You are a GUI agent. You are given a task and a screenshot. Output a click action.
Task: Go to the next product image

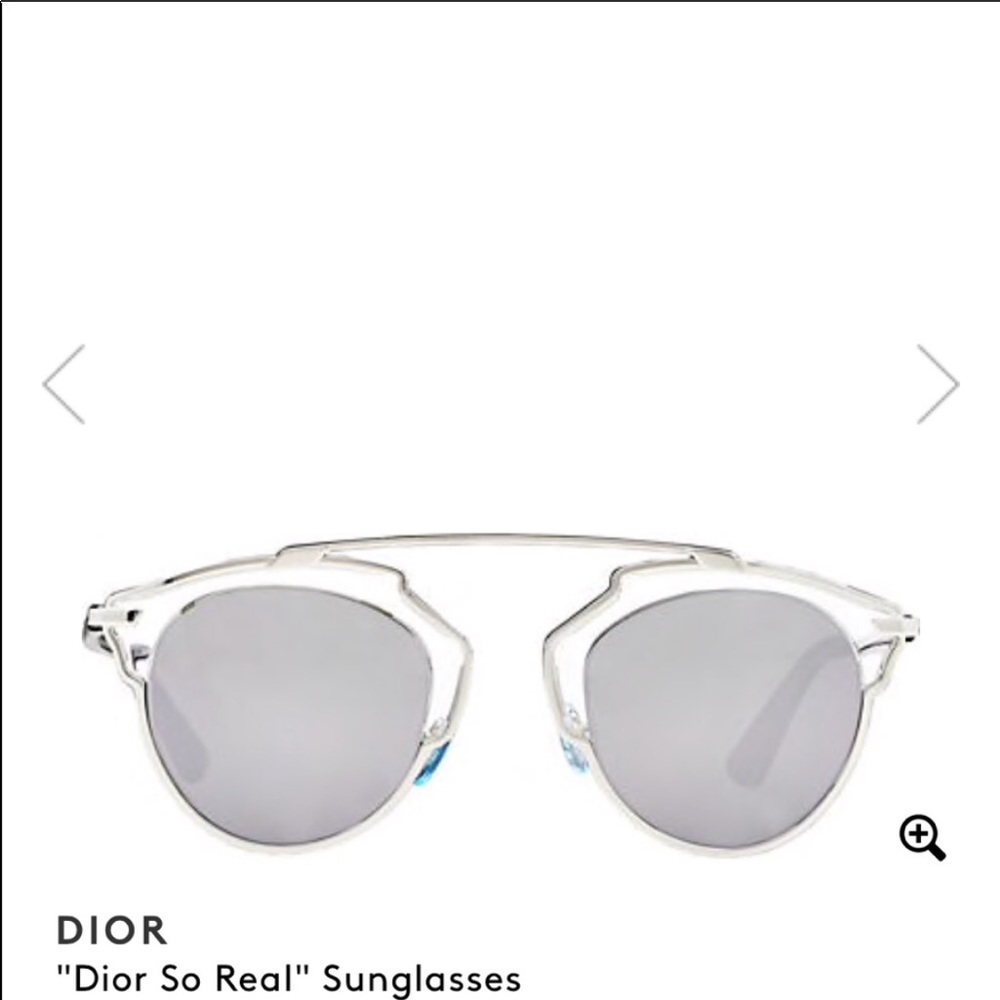pos(937,384)
